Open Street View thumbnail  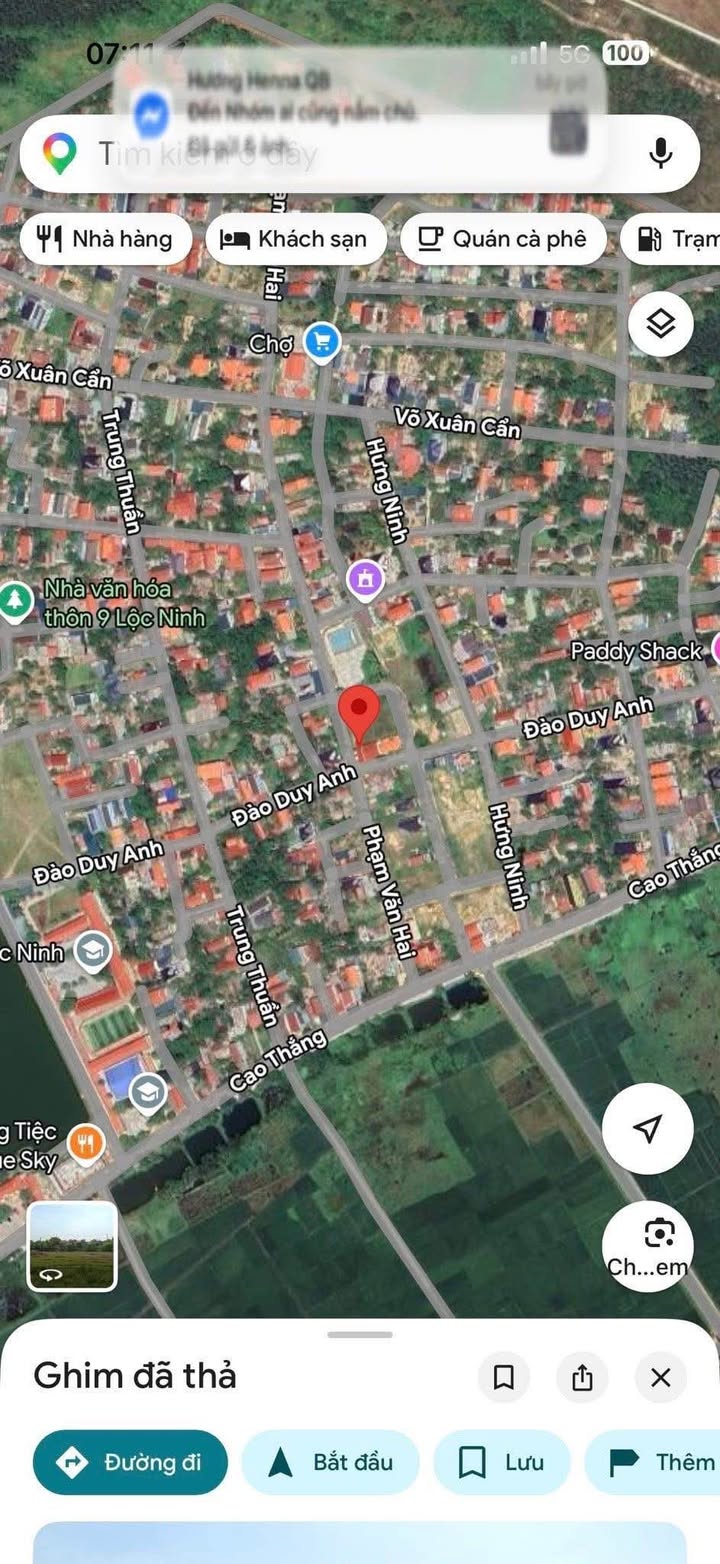coord(72,1246)
